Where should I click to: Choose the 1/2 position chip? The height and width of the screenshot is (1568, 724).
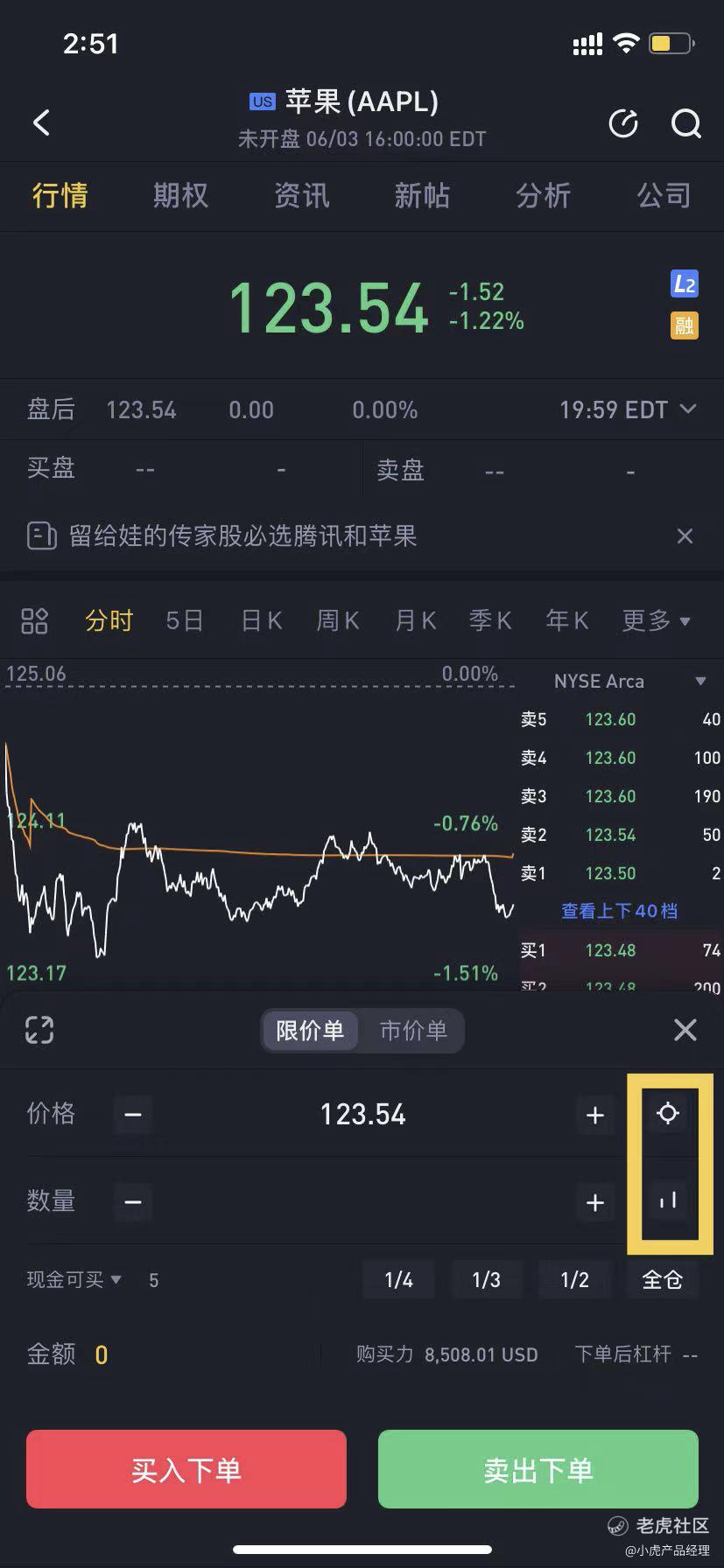click(x=574, y=1280)
